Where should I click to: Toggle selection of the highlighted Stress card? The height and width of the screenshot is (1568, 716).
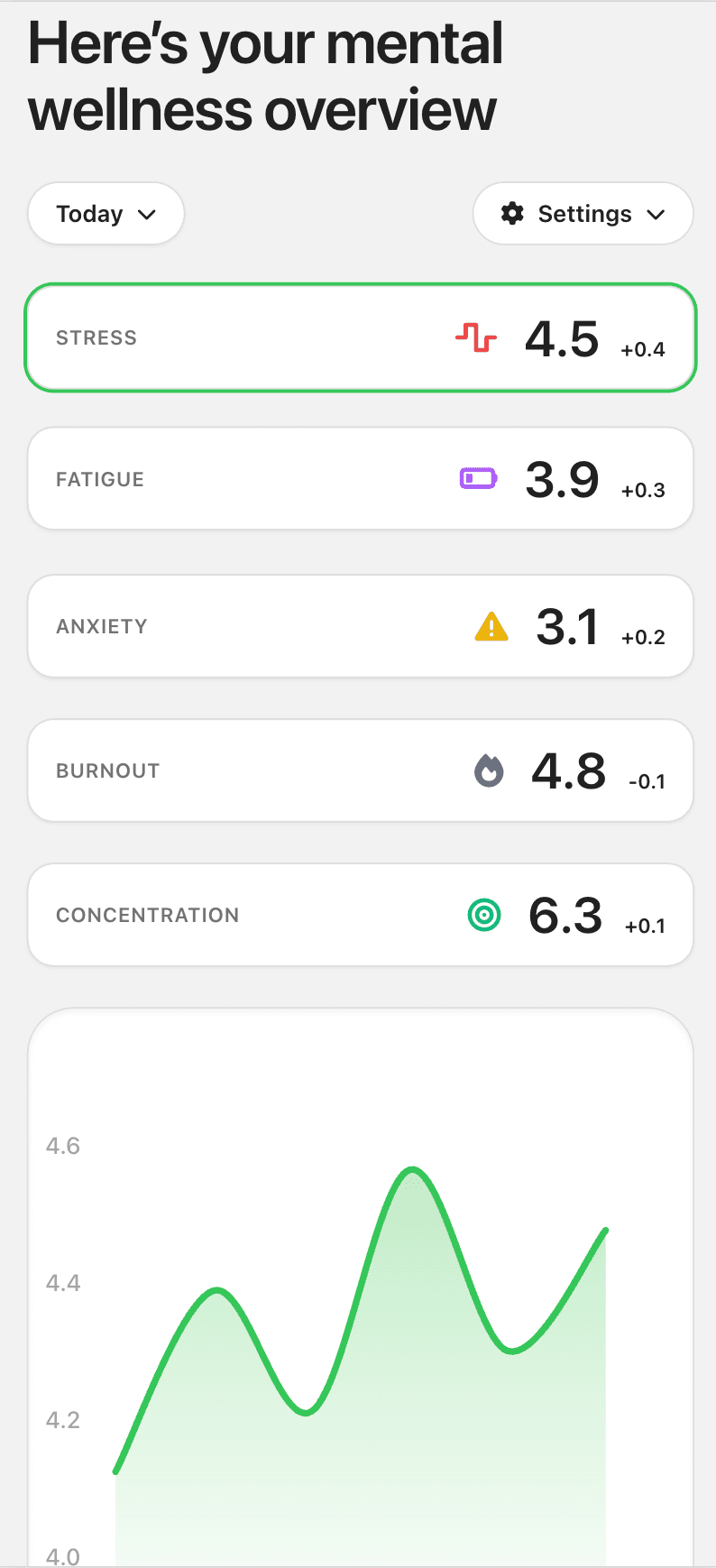point(271,337)
